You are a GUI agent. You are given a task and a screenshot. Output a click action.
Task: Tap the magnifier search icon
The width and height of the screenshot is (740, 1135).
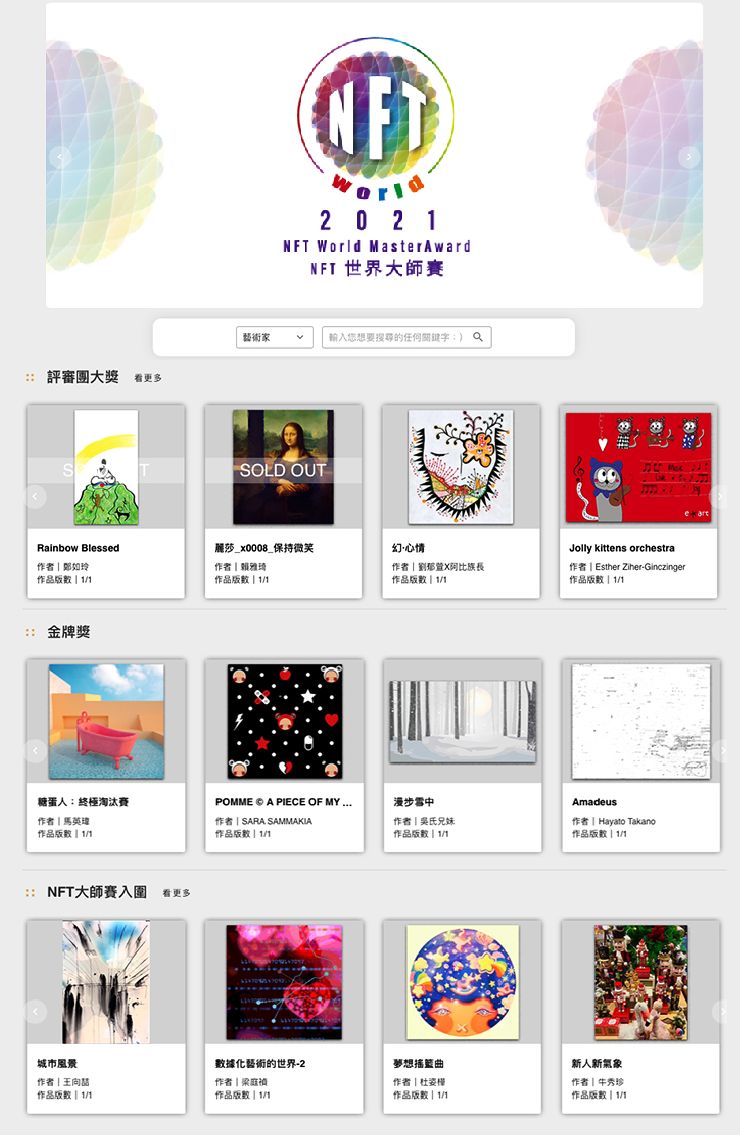click(x=478, y=337)
